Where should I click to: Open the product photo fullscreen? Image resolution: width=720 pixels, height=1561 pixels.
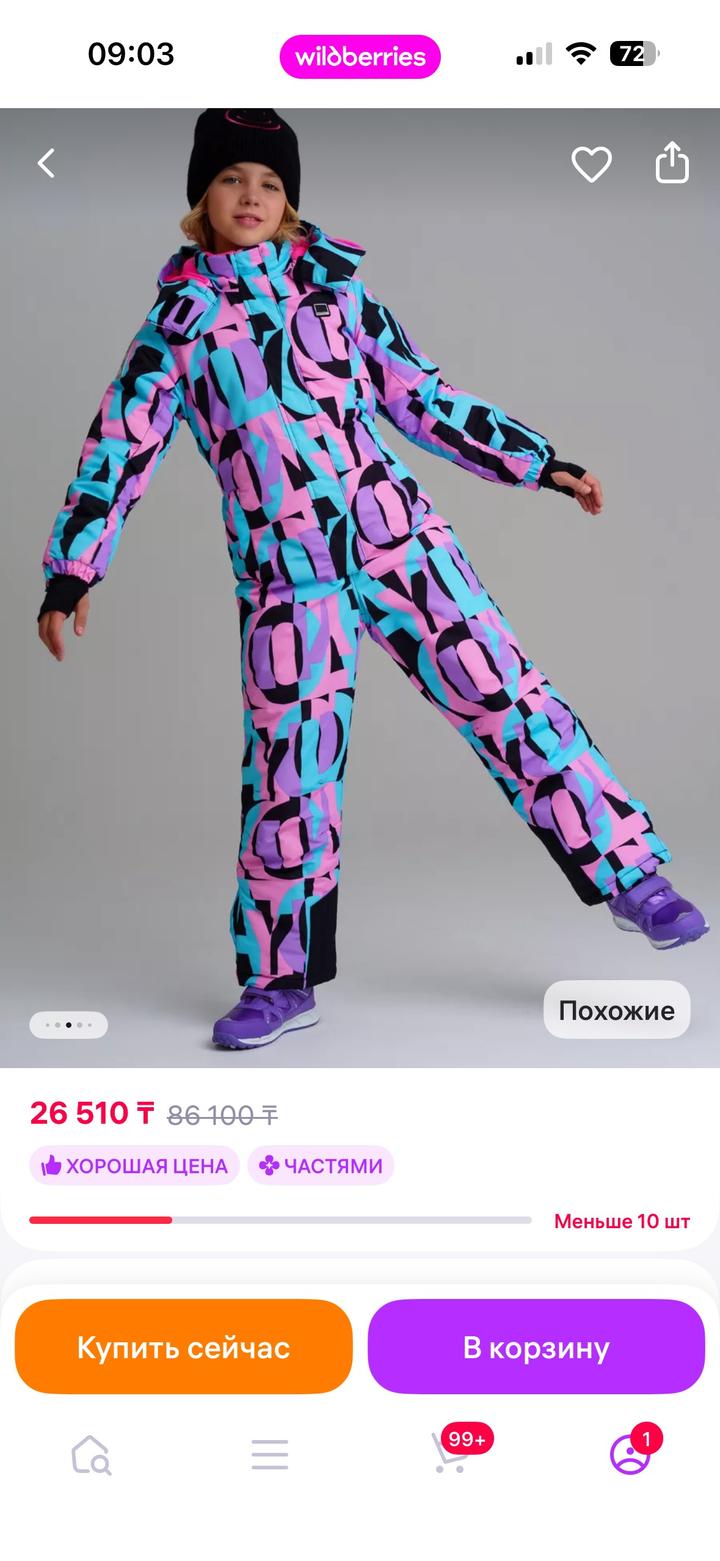coord(360,600)
